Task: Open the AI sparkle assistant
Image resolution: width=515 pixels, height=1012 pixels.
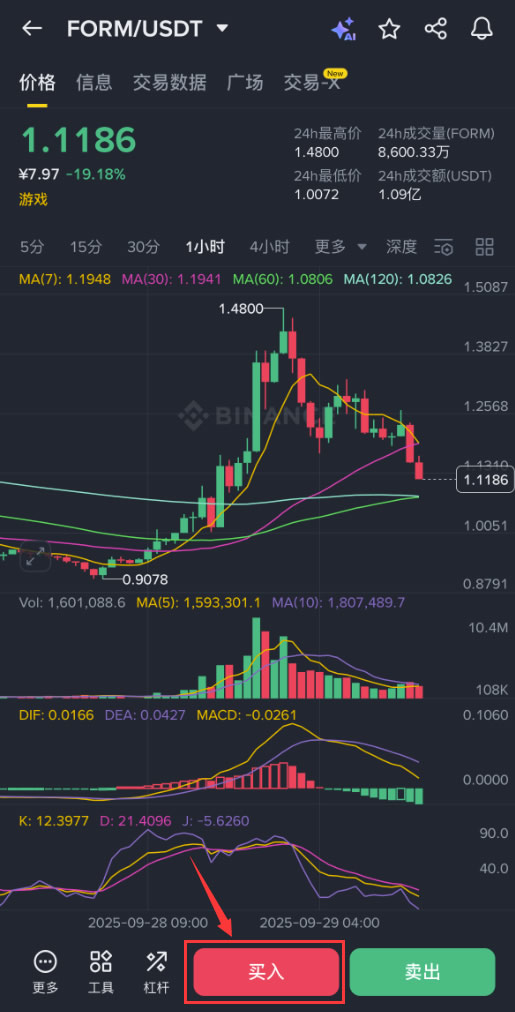Action: (x=343, y=29)
